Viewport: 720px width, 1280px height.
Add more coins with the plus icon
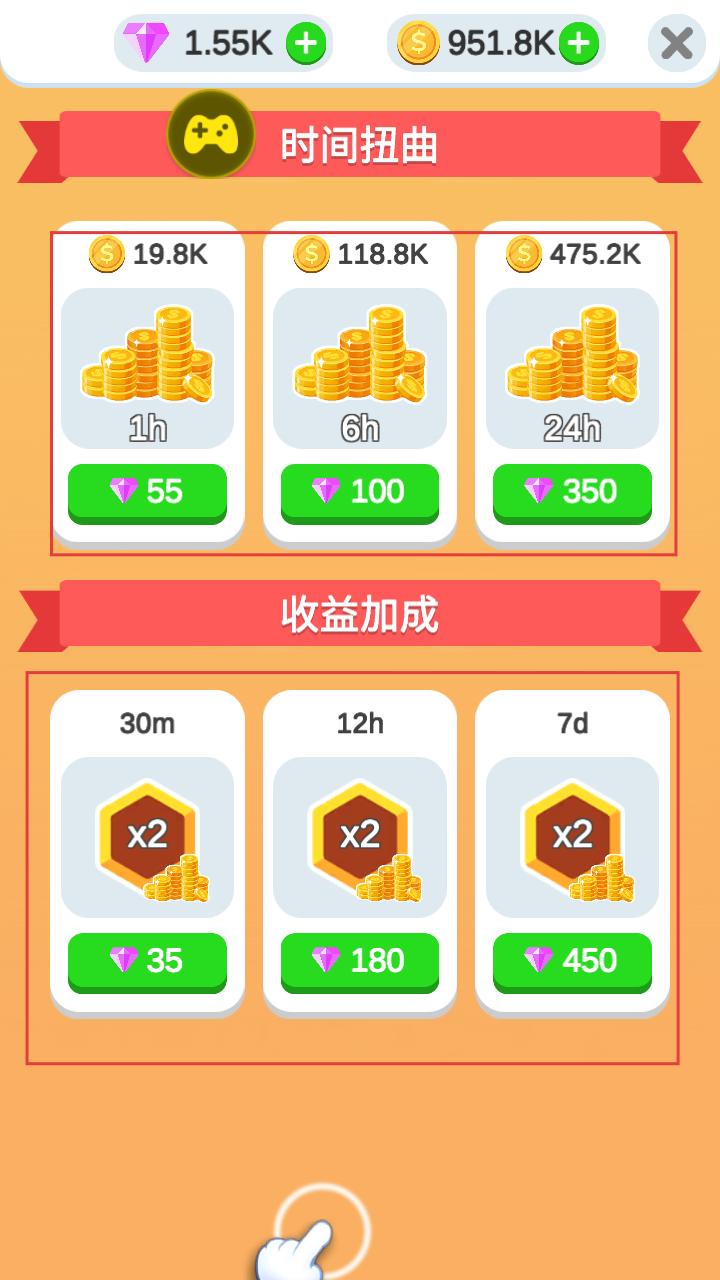coord(578,44)
